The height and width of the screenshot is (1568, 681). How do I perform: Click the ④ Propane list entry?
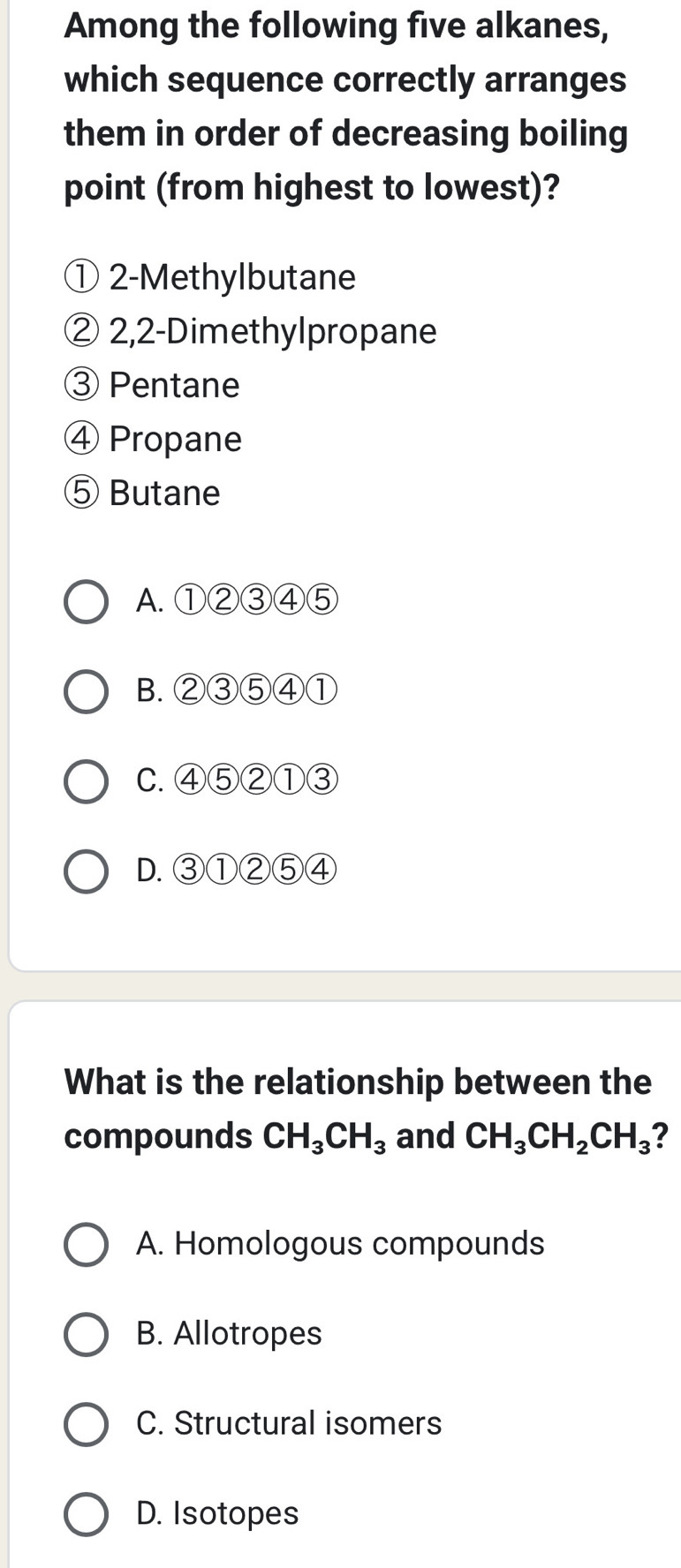pos(152,440)
